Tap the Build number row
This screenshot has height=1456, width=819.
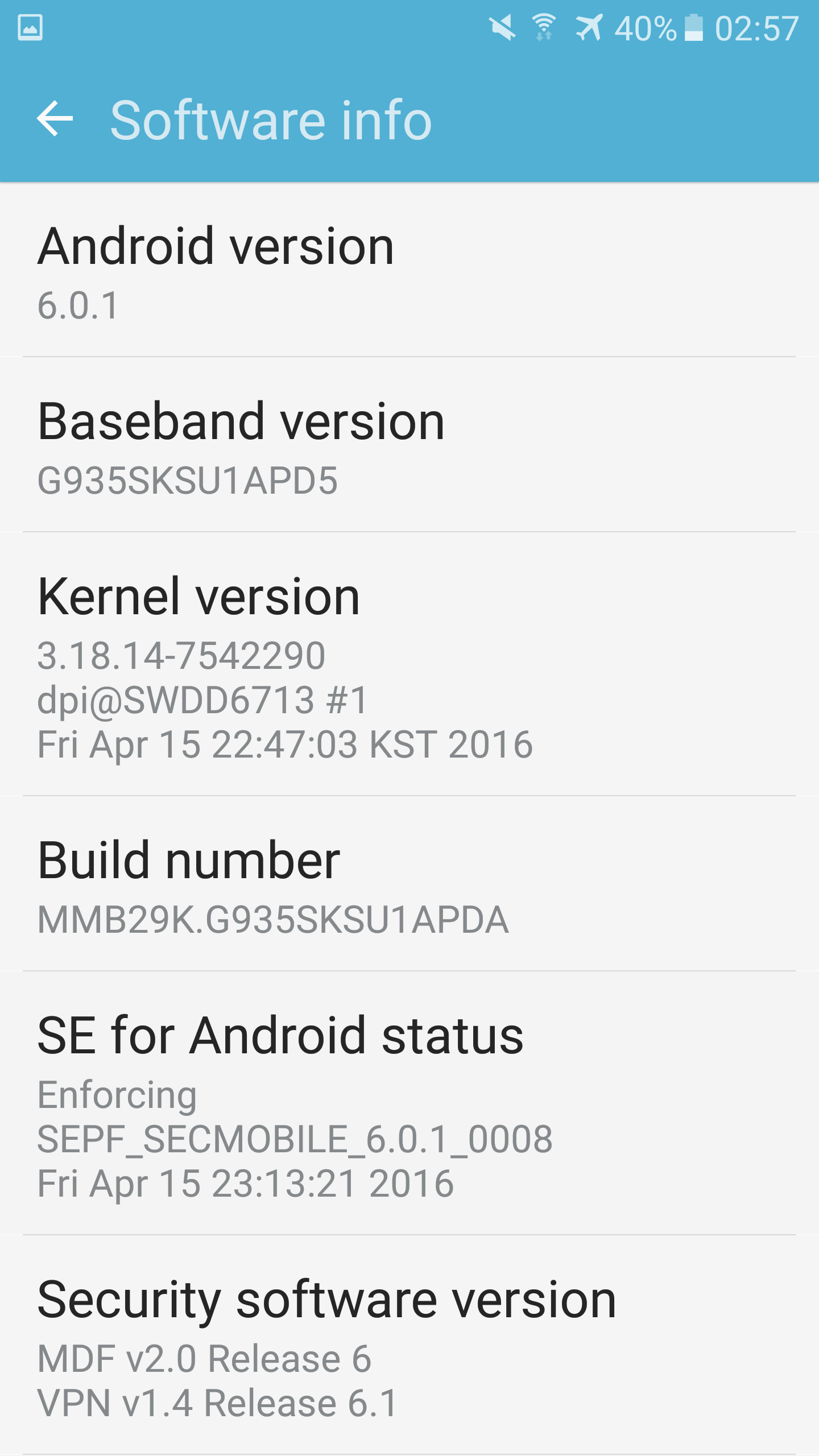coord(409,886)
